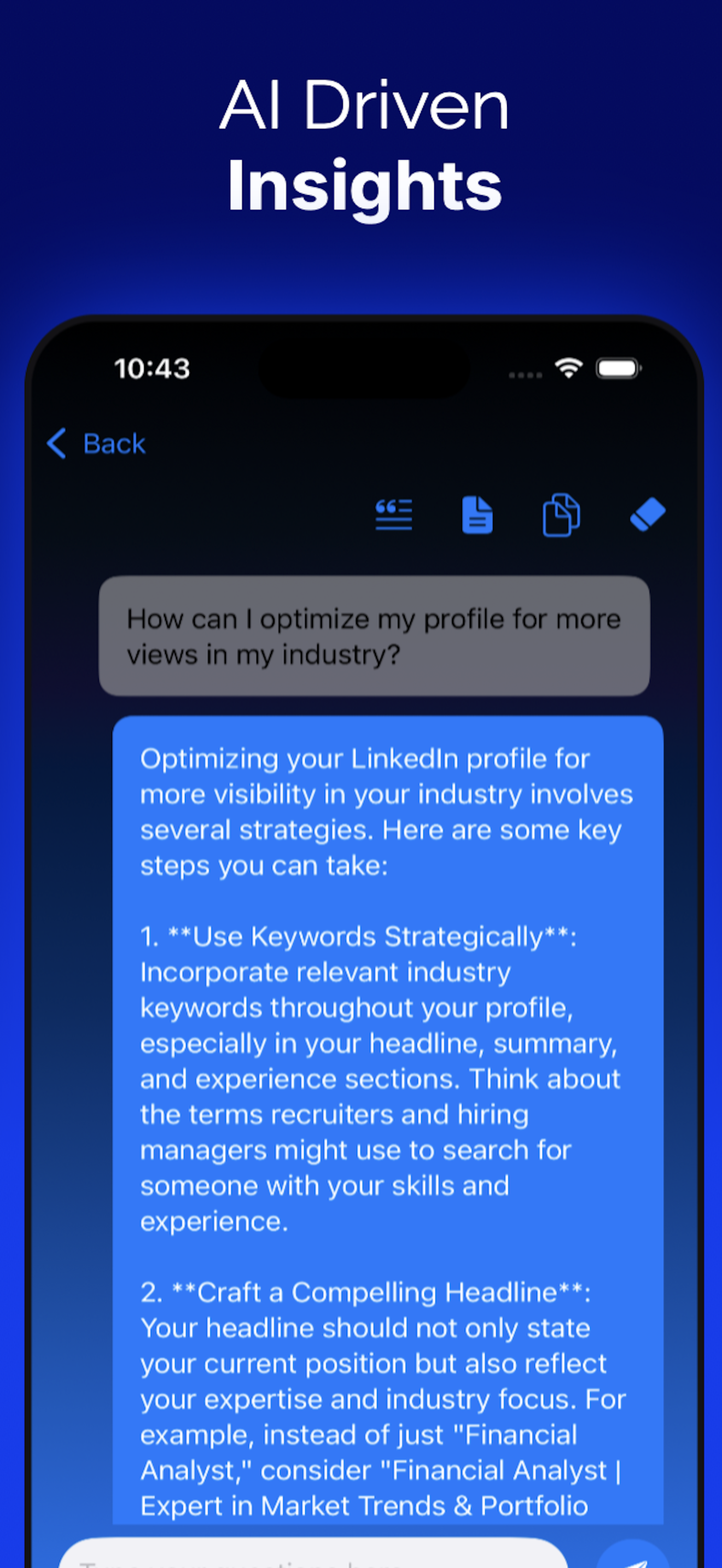Tap the back chevron arrow

(x=57, y=444)
